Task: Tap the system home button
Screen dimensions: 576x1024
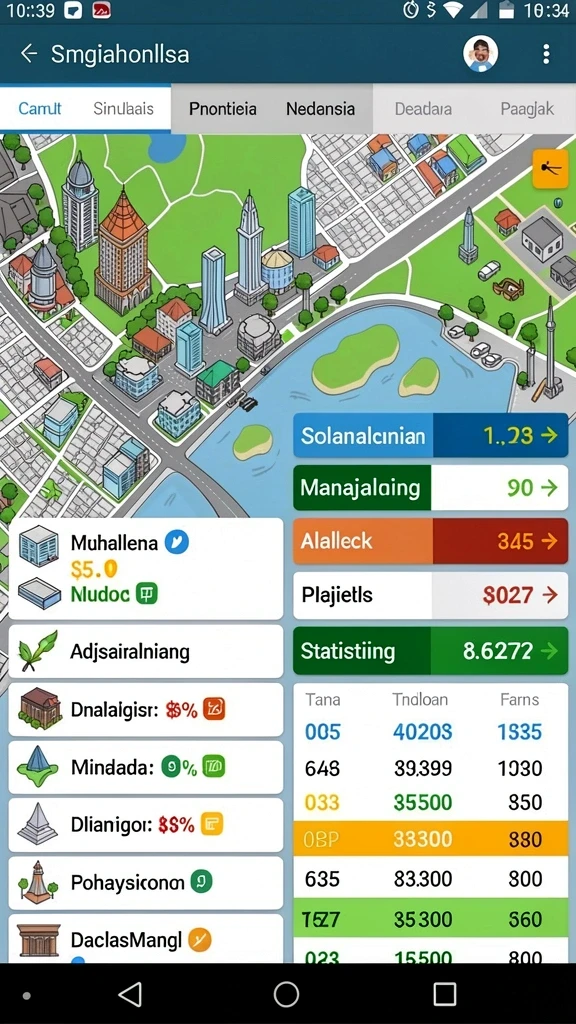Action: (x=286, y=993)
